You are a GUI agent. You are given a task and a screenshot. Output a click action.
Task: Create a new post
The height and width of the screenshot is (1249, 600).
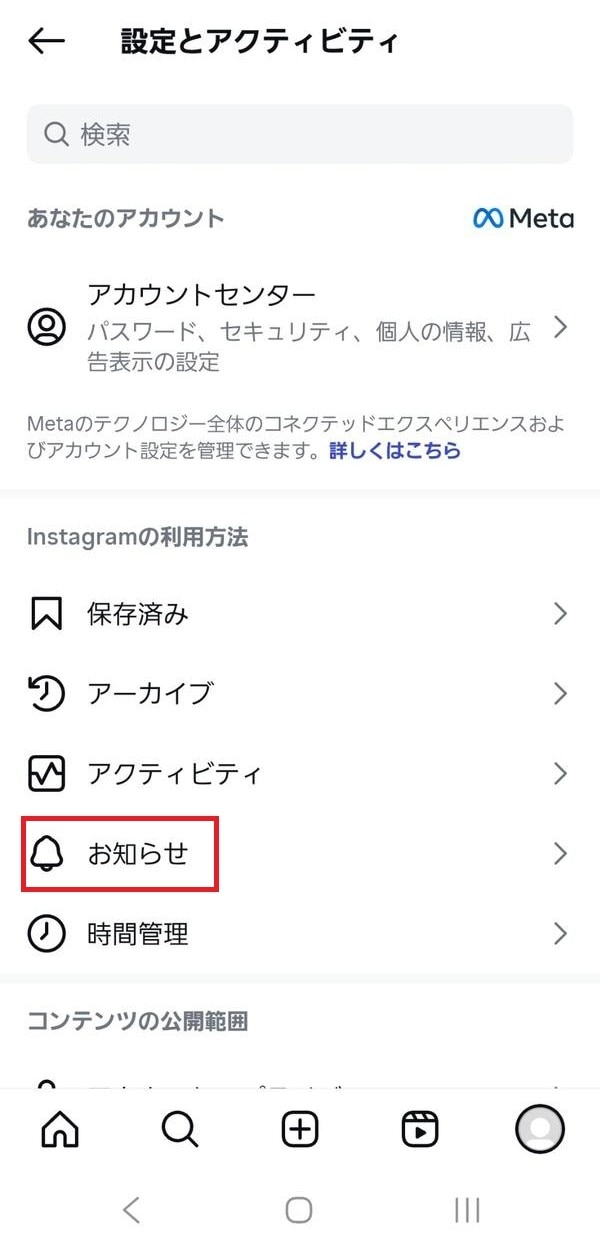click(300, 1130)
